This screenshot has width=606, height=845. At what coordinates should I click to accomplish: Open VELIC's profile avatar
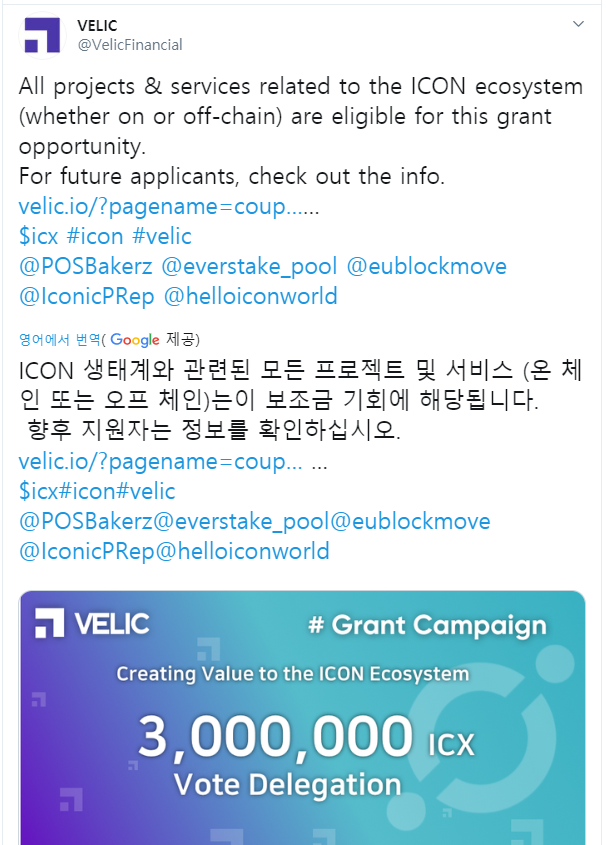tap(41, 35)
